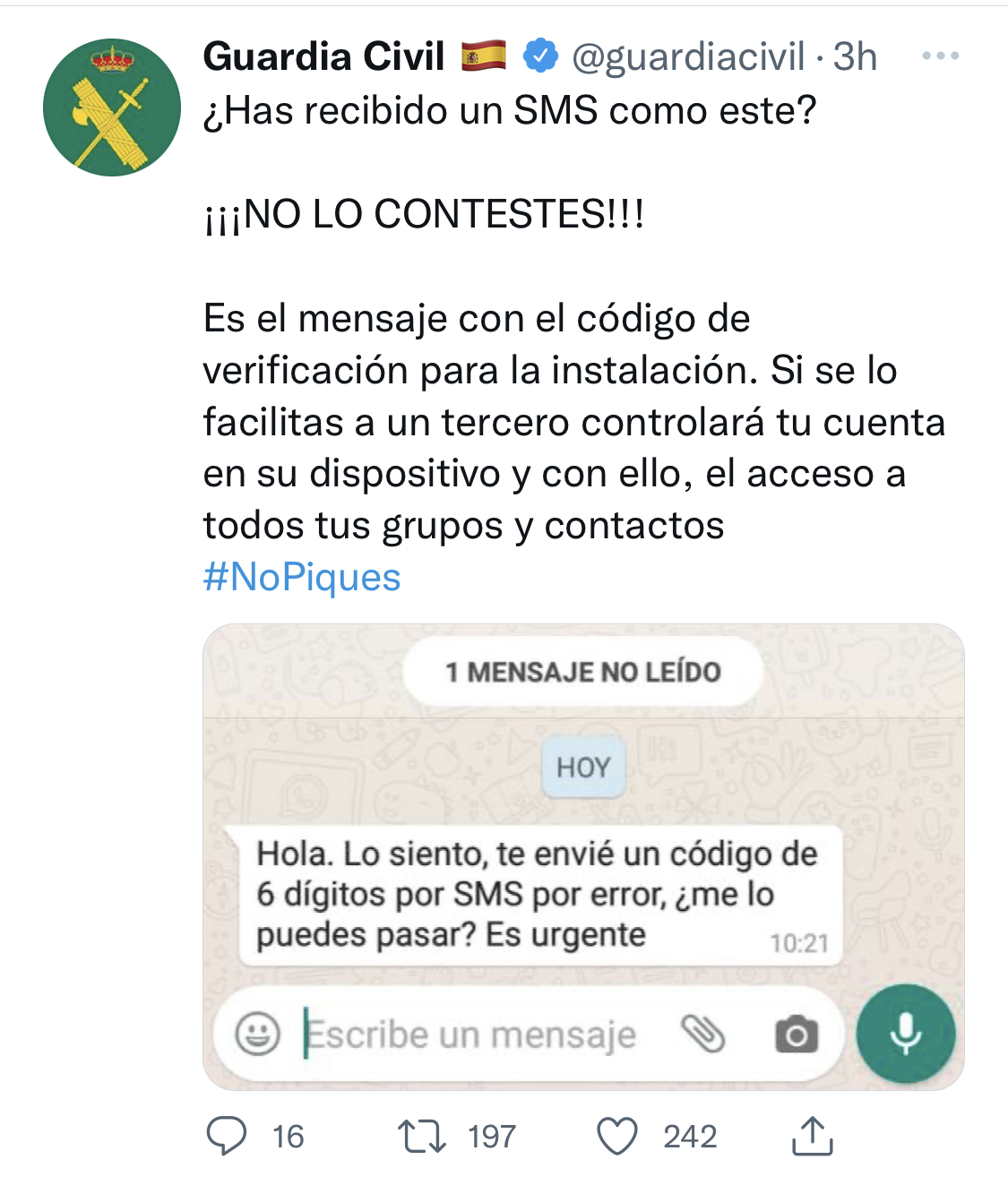Open the attached WhatsApp screenshot image
1008x1194 pixels.
pyautogui.click(x=583, y=856)
